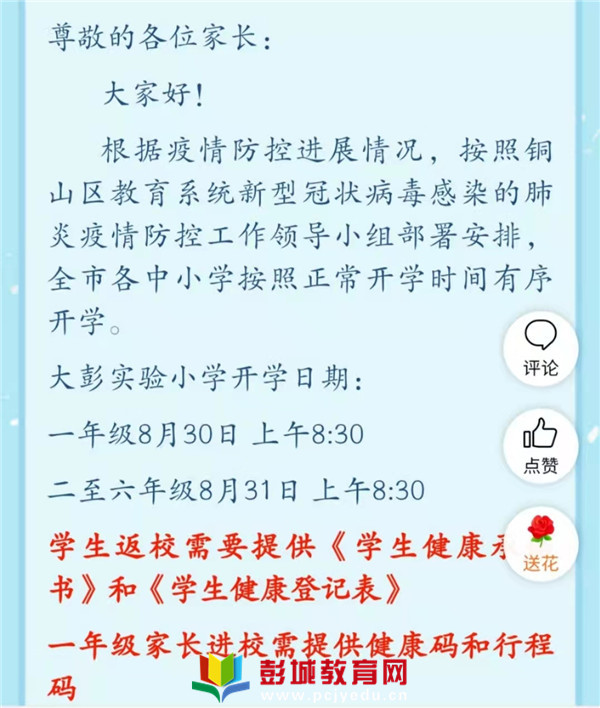Like this notice with 点赞
This screenshot has height=708, width=600.
coord(541,444)
